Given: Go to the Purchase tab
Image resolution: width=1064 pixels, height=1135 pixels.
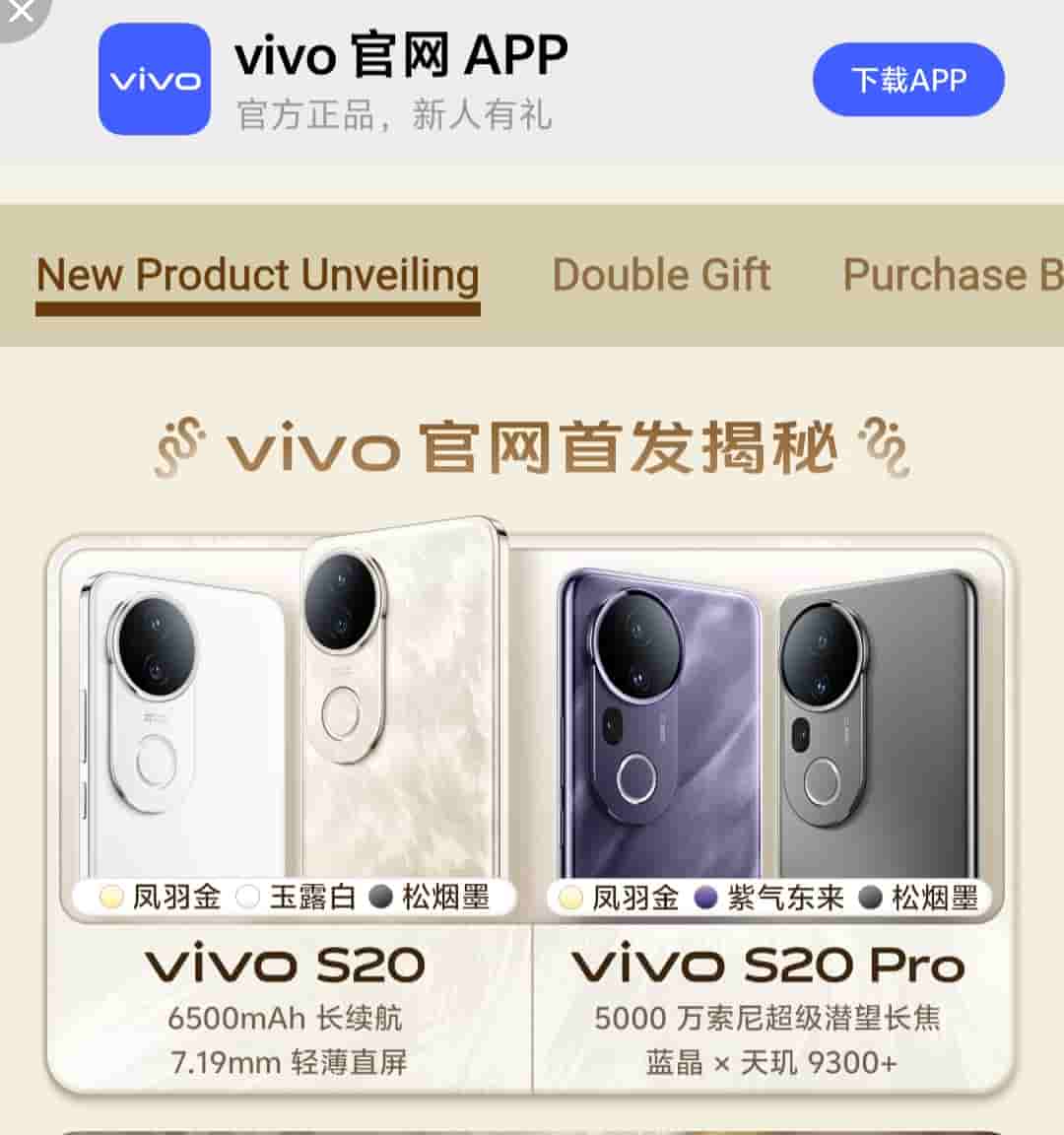Looking at the screenshot, I should pos(952,275).
